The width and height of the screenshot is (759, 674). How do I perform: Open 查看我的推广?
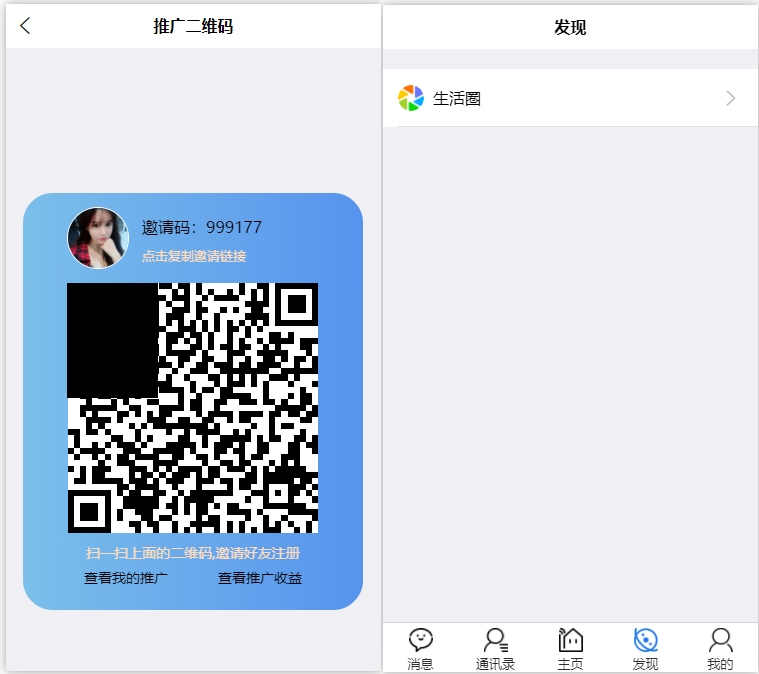(x=126, y=578)
